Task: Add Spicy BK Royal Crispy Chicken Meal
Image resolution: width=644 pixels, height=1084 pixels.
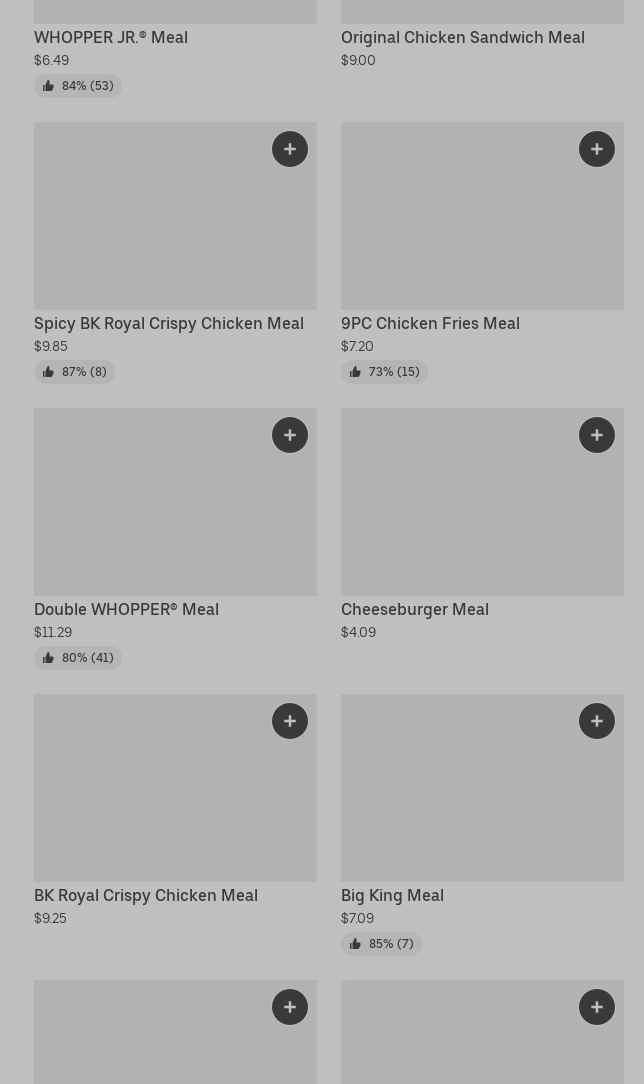Action: (290, 149)
